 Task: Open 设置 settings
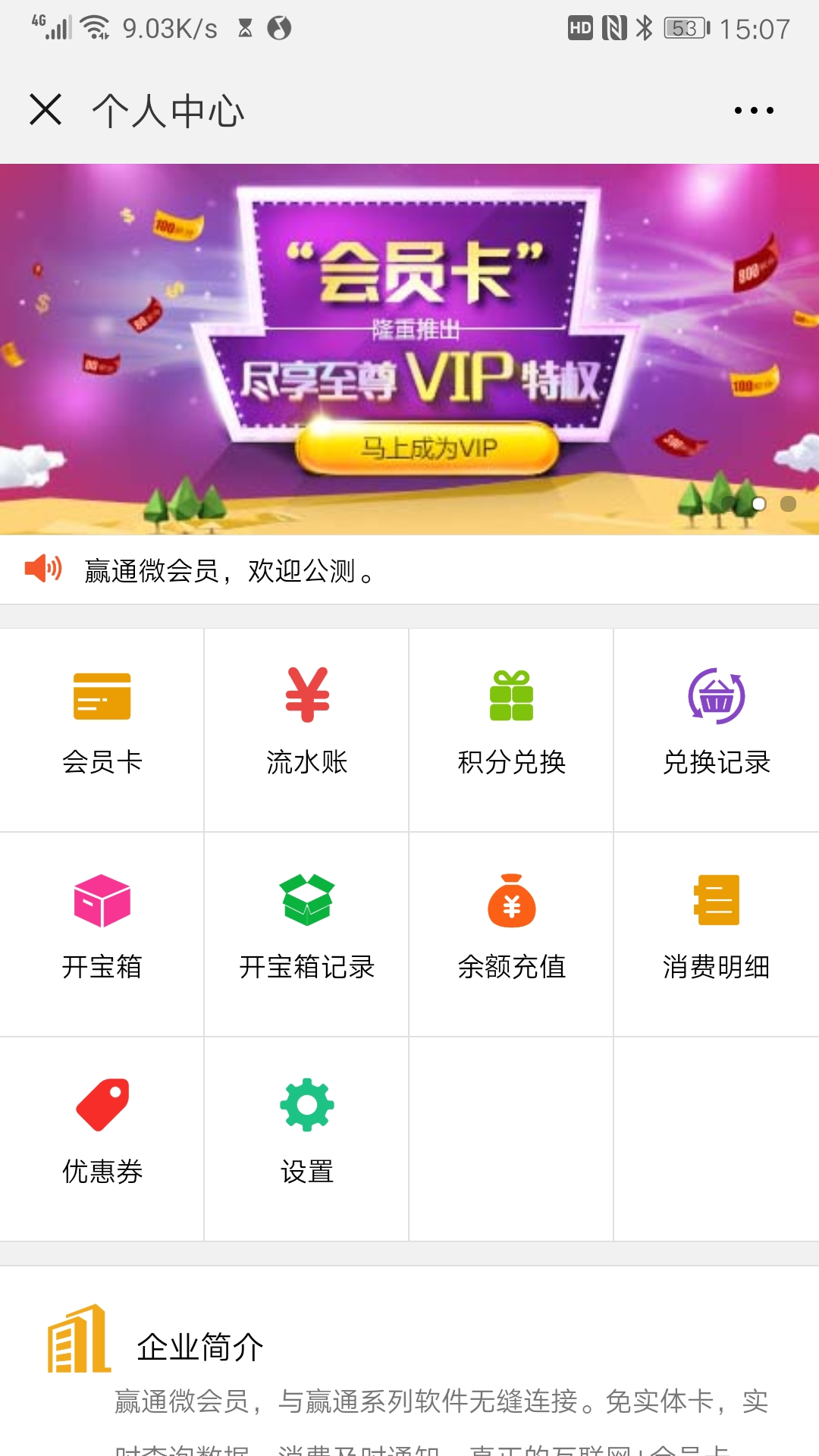(307, 1137)
